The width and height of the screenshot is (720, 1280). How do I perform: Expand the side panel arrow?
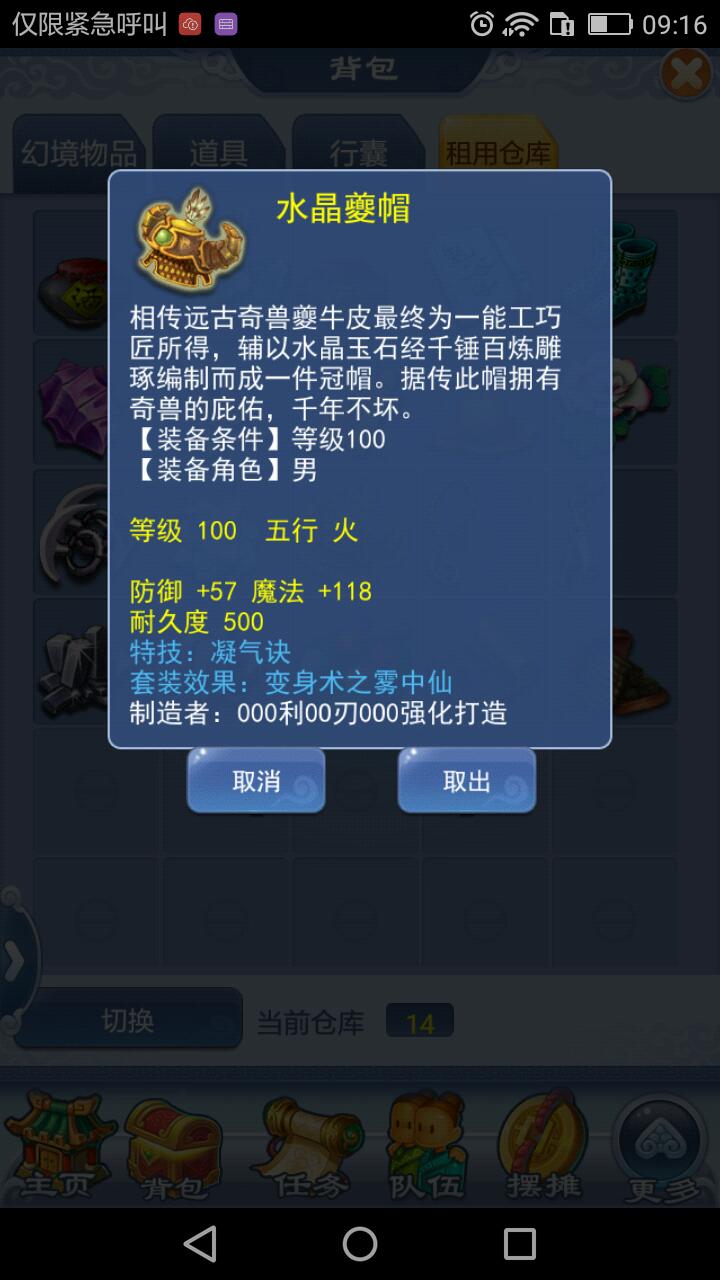tap(14, 962)
